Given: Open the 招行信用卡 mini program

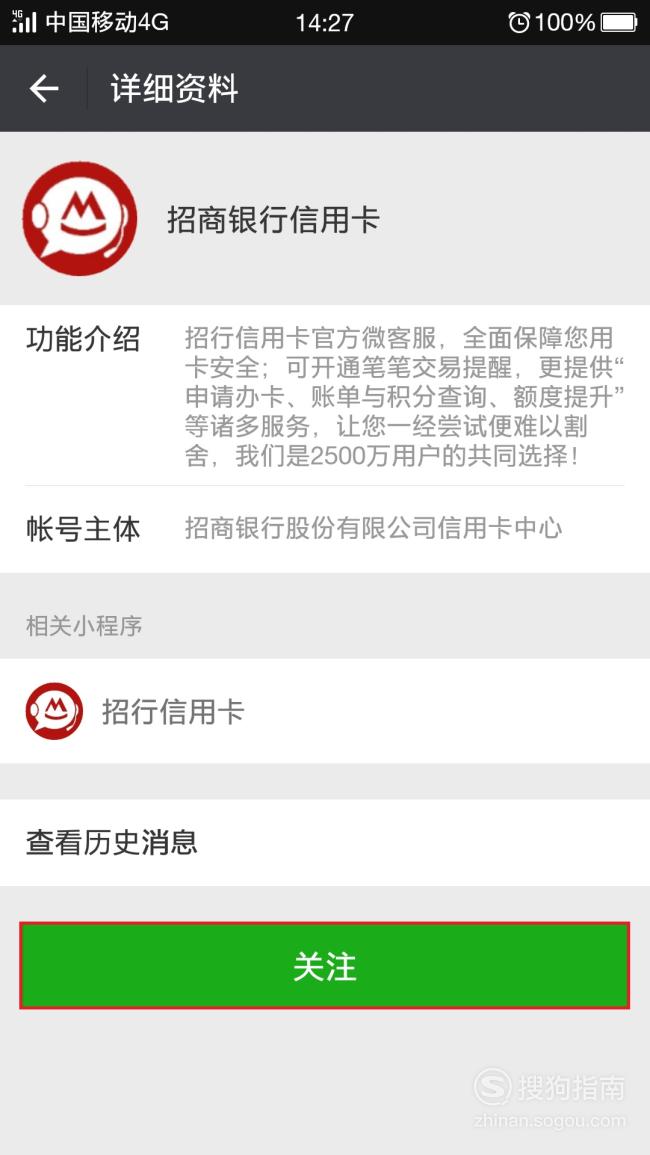Looking at the screenshot, I should point(325,711).
